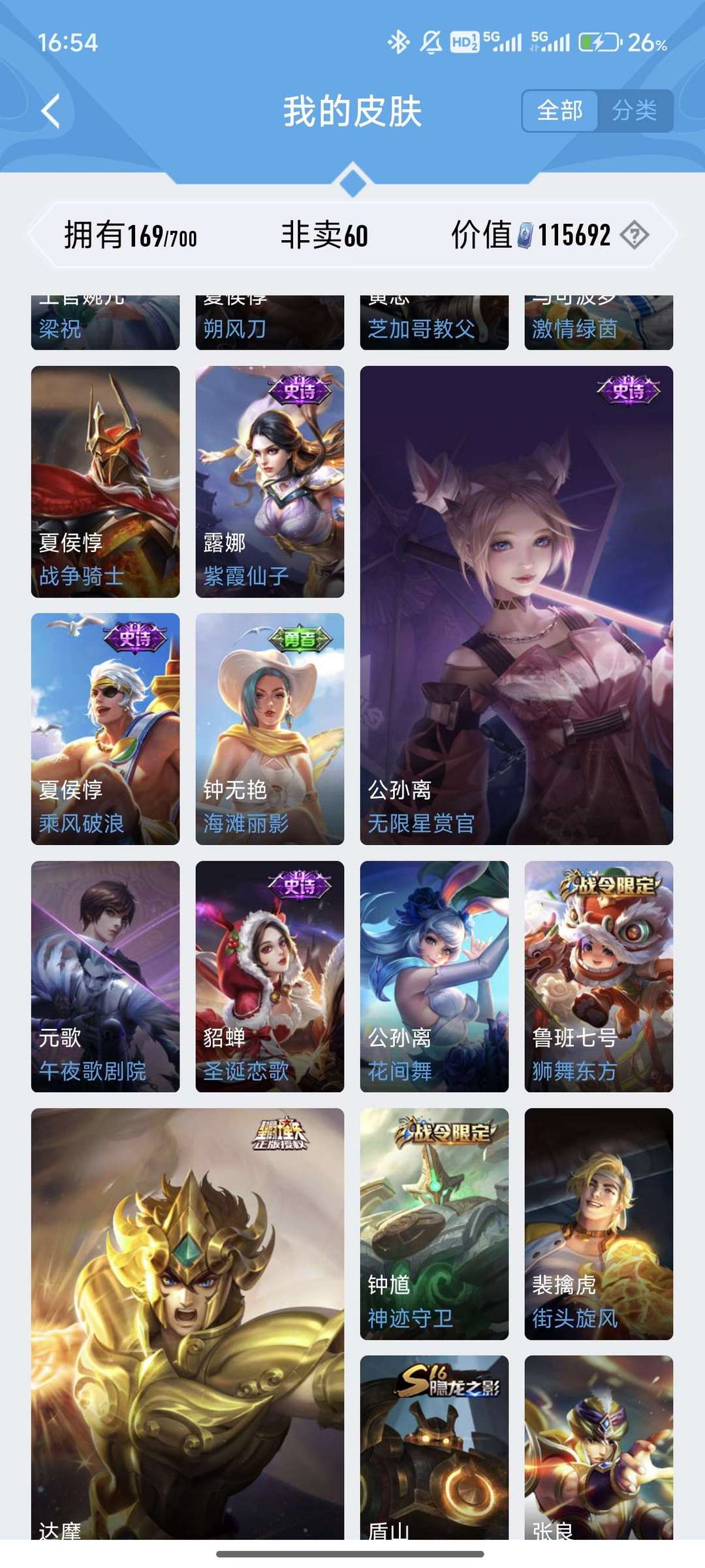
Task: Open 激情绿茵 skin card
Action: 599,322
